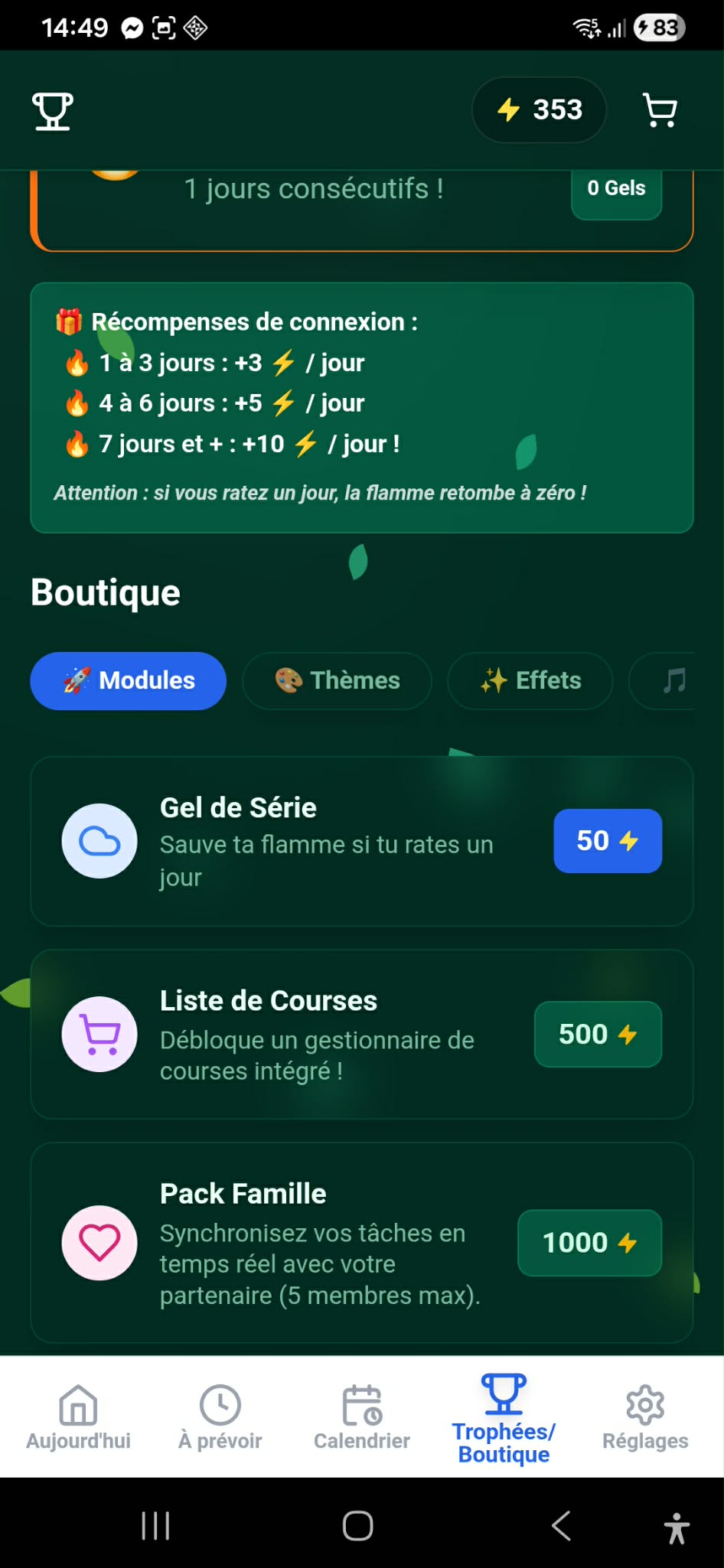Tap the 353 energy points pill
The image size is (724, 1568).
click(540, 110)
